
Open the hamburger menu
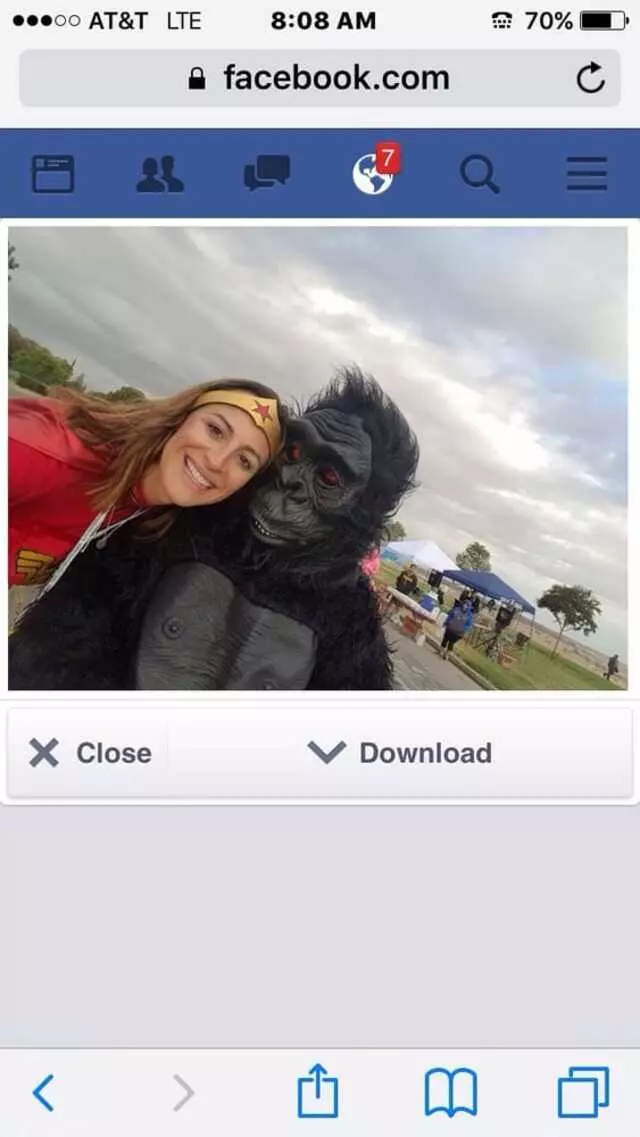pos(587,174)
